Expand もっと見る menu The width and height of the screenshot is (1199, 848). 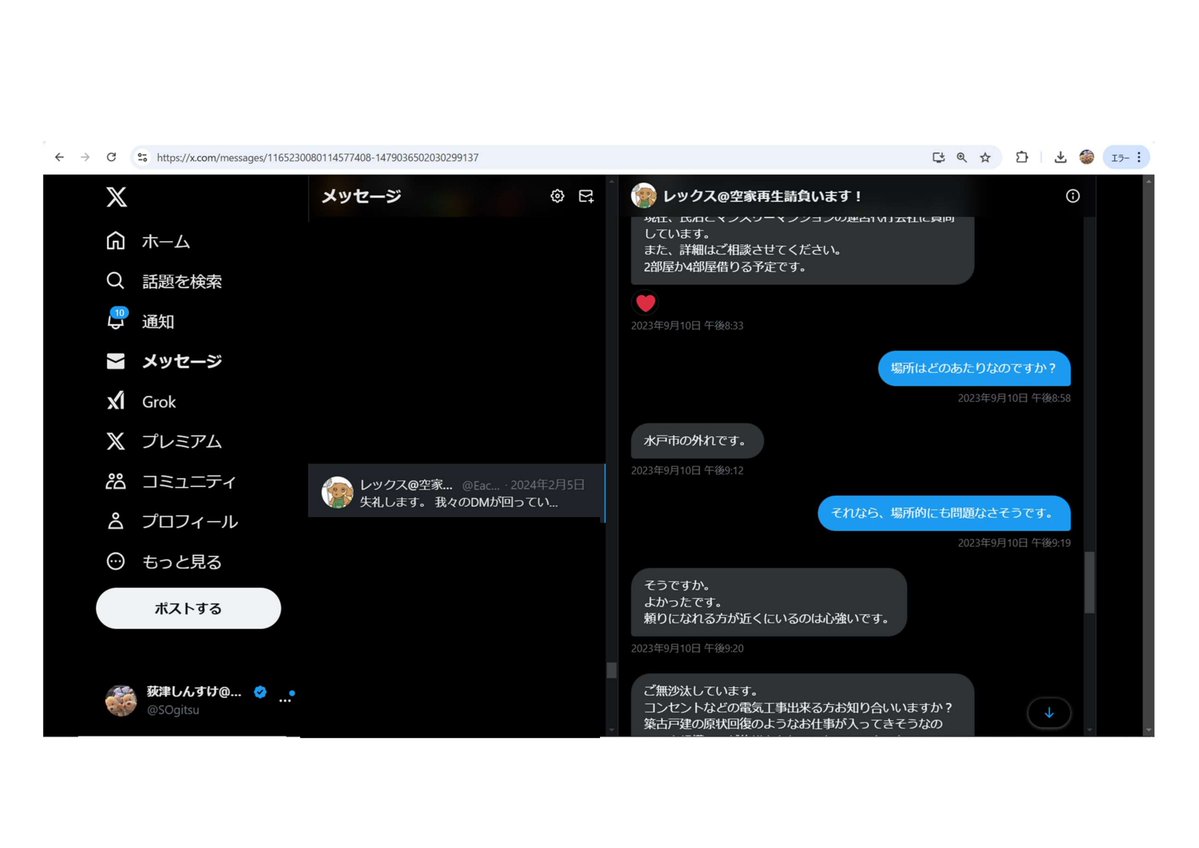pyautogui.click(x=164, y=562)
